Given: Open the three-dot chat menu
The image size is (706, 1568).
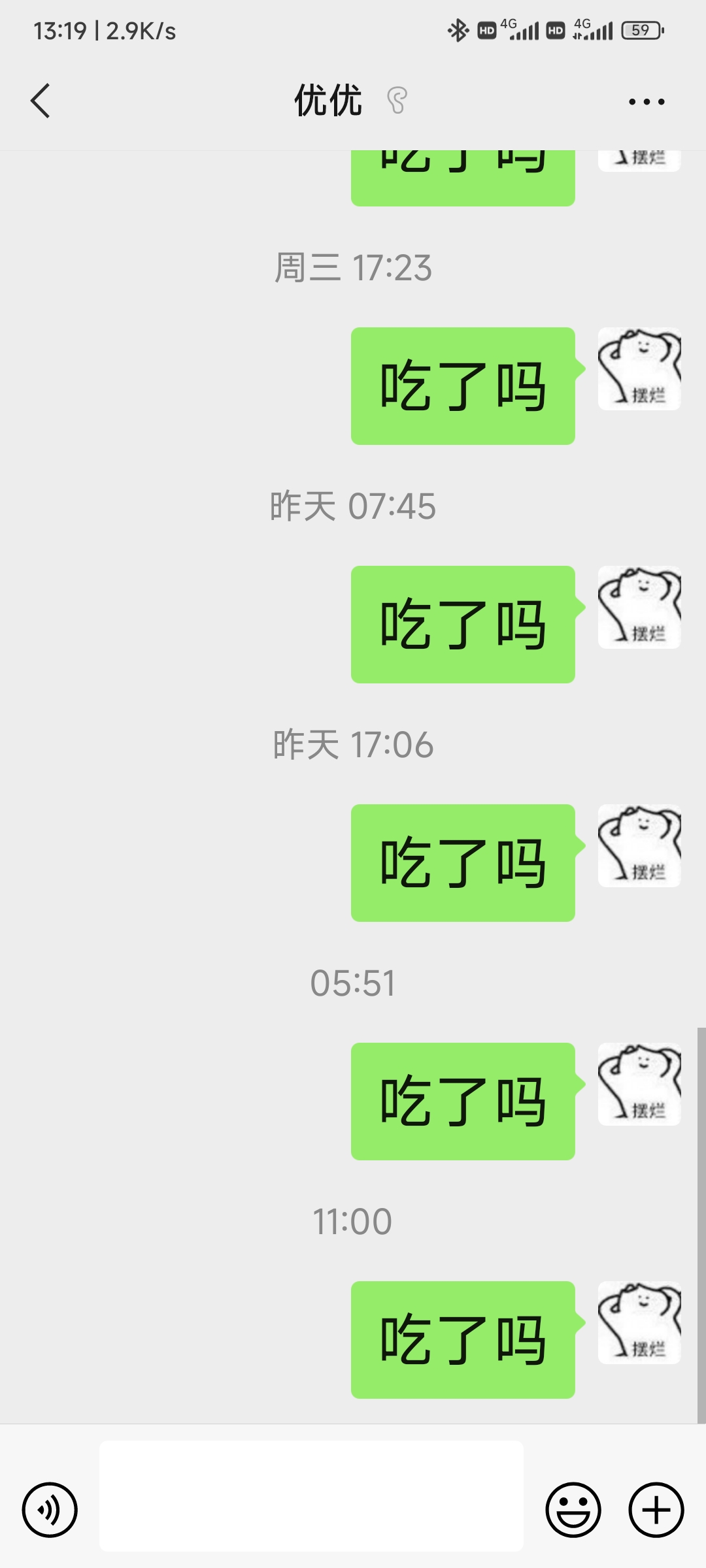Looking at the screenshot, I should [646, 101].
